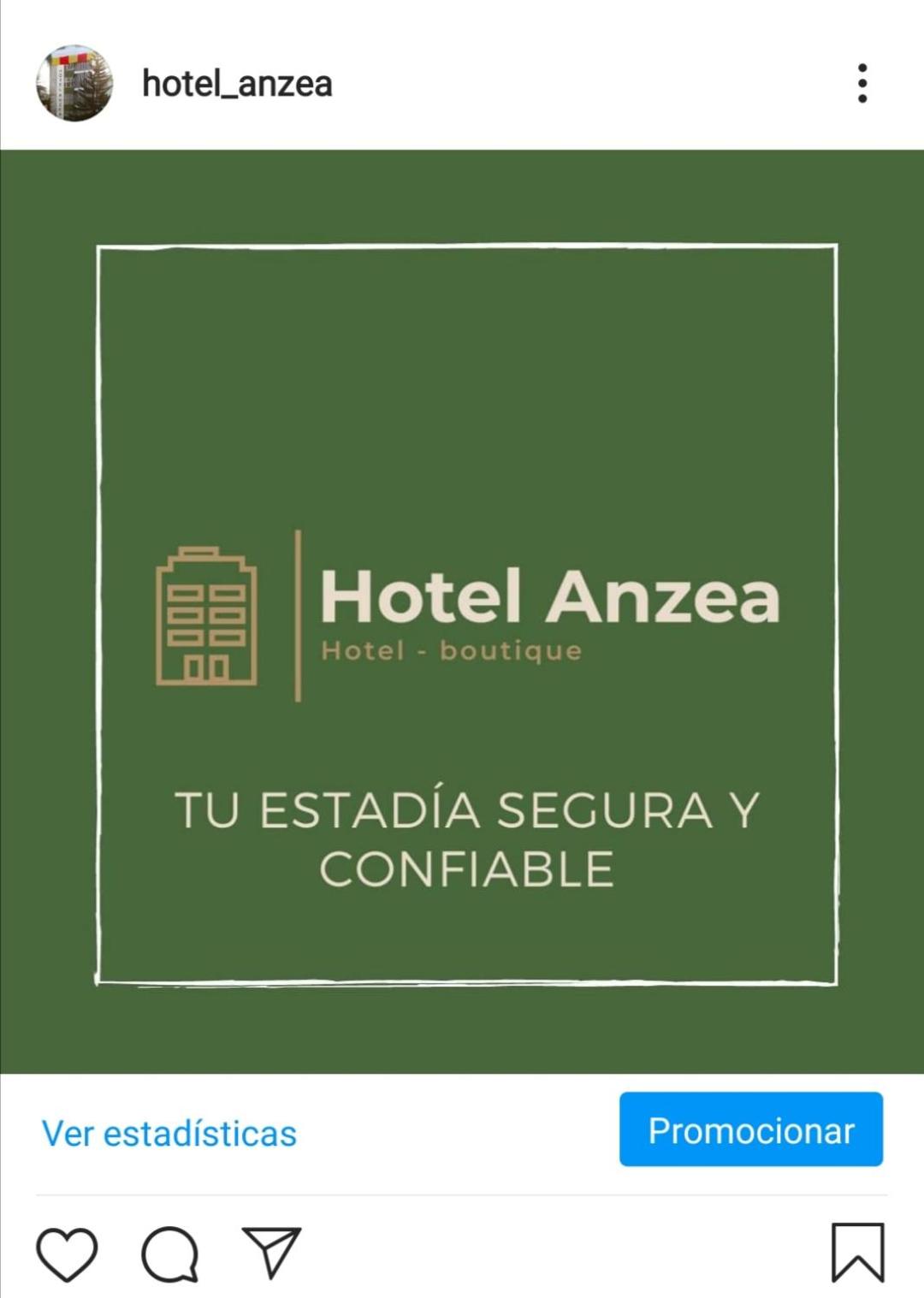Share the post via paper plane icon
Image resolution: width=924 pixels, height=1298 pixels.
tap(271, 1252)
